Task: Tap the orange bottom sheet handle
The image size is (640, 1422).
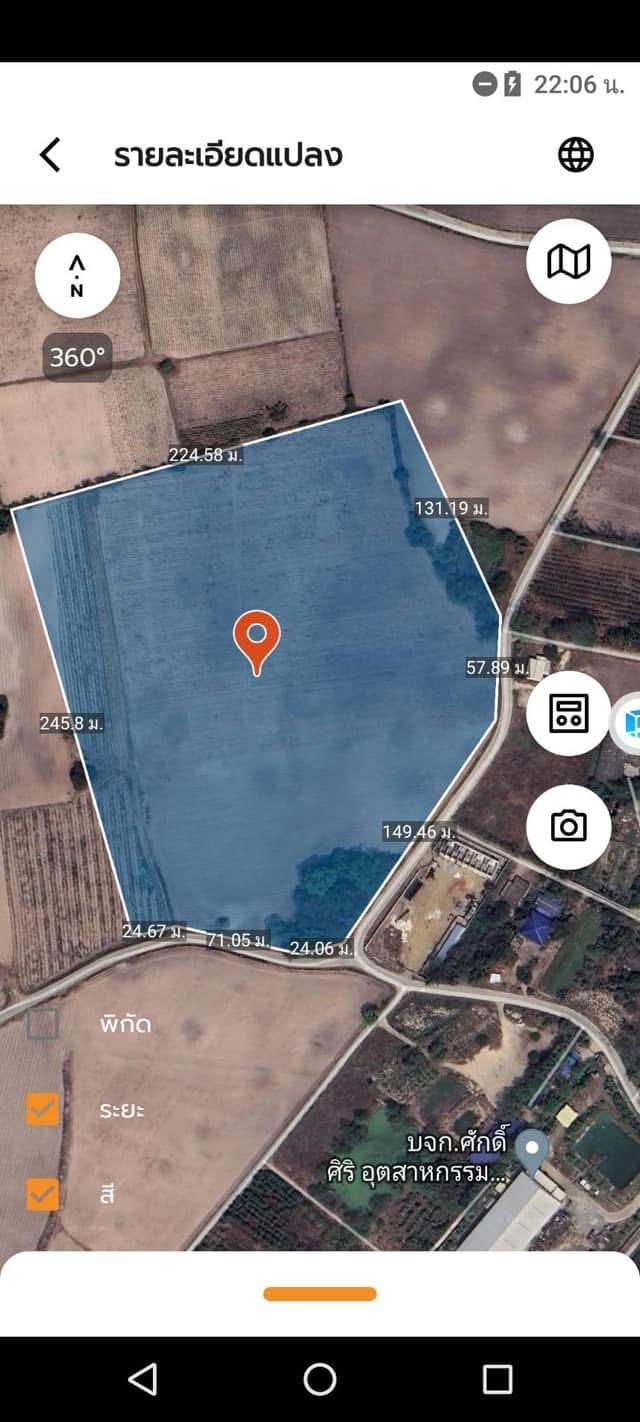Action: 320,1294
